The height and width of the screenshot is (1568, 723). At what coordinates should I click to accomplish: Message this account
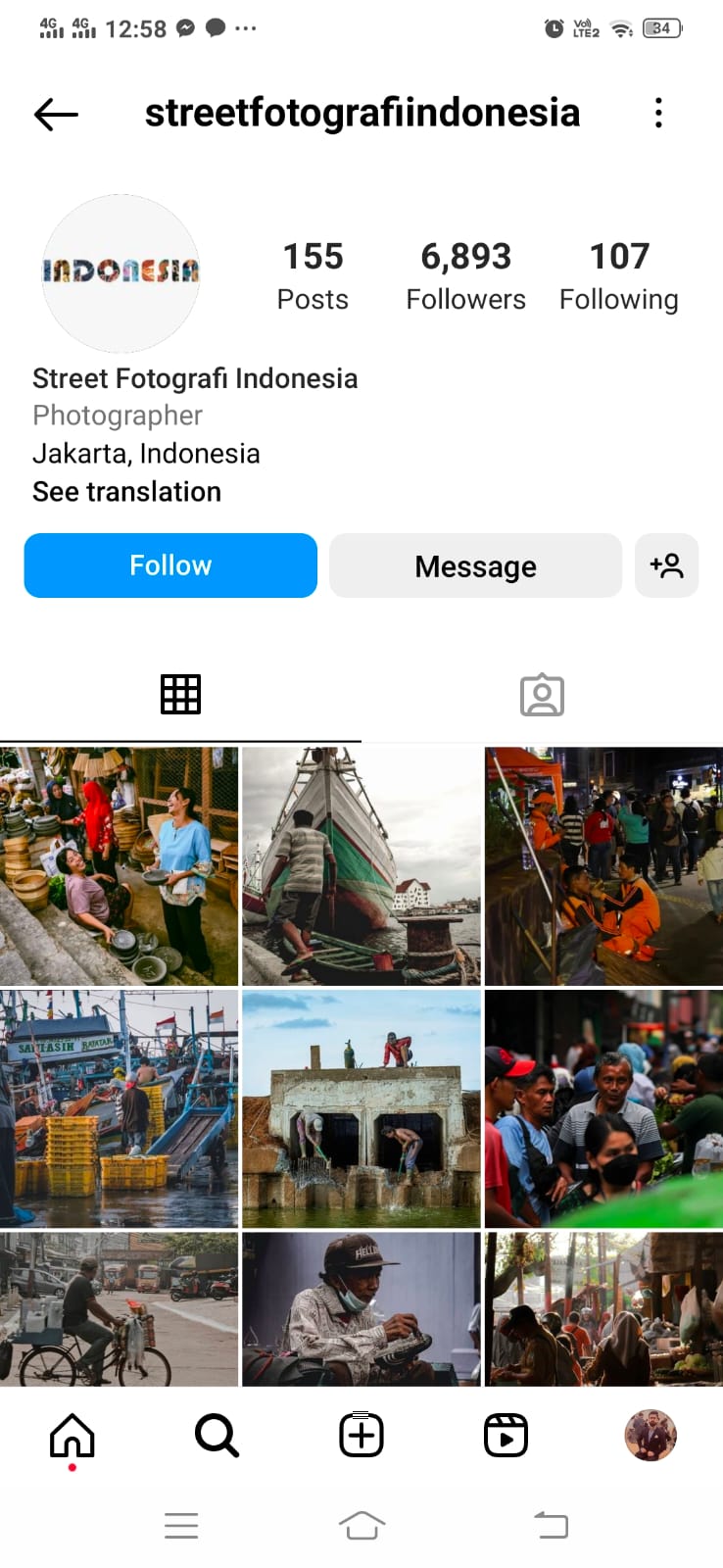pyautogui.click(x=475, y=565)
